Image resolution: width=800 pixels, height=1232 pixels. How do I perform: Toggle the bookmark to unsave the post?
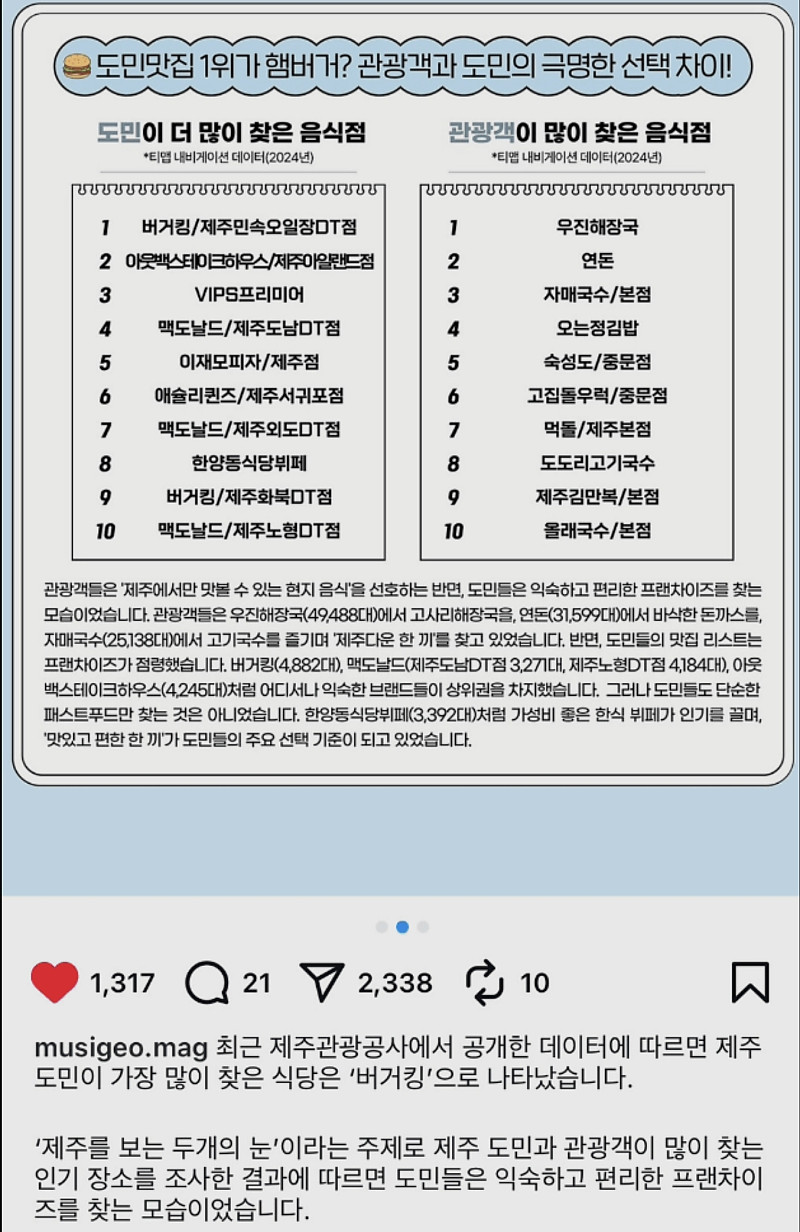tap(748, 983)
